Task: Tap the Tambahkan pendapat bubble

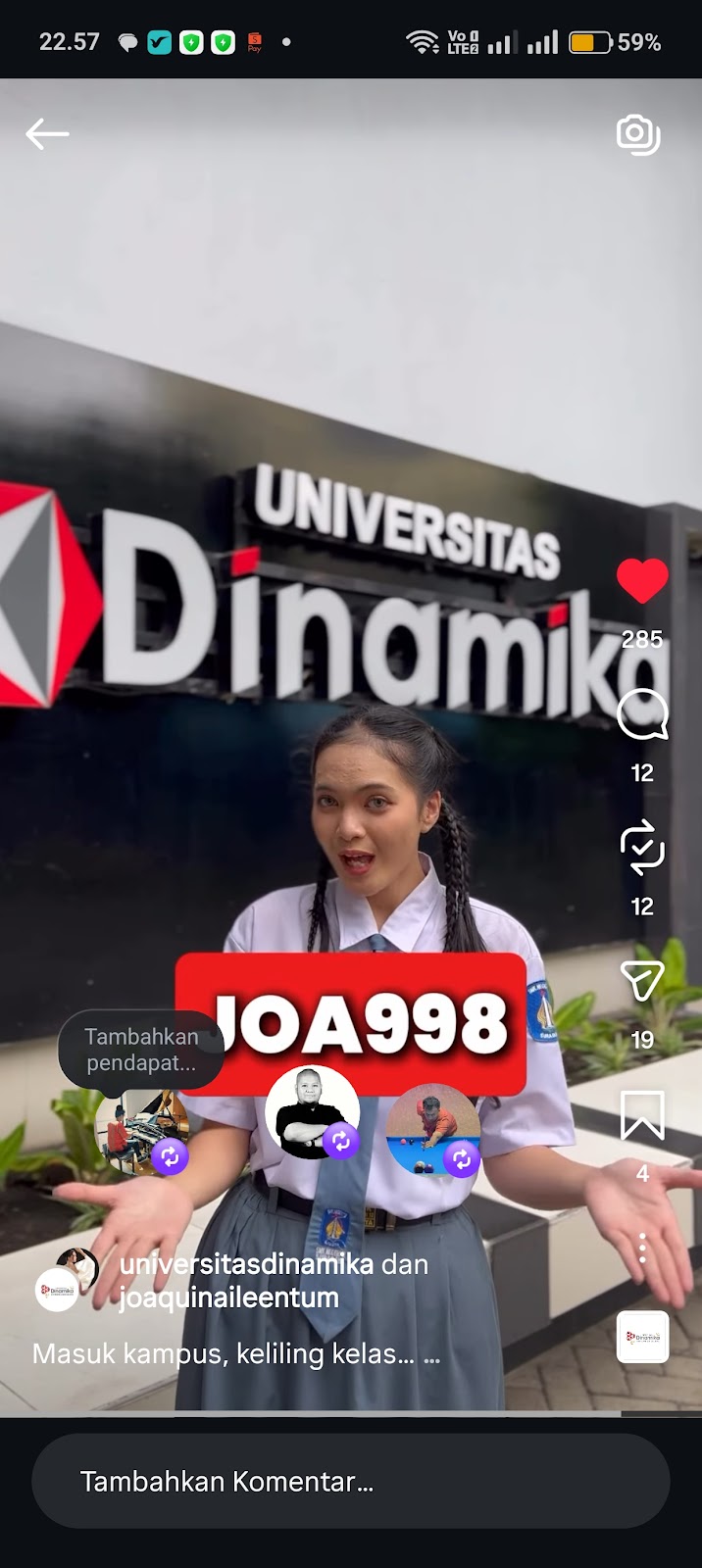Action: pyautogui.click(x=141, y=1050)
